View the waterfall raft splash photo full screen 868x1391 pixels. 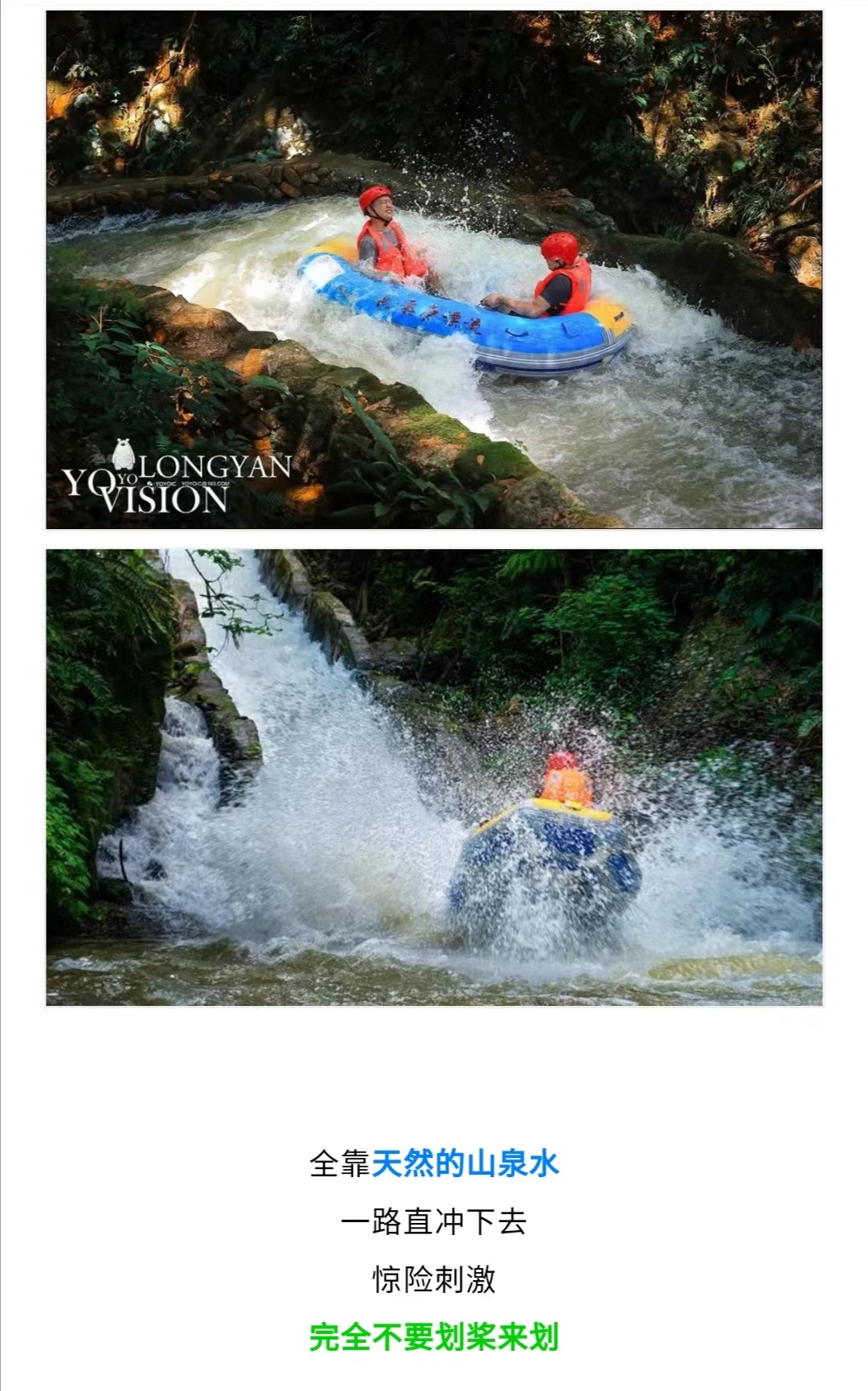pos(434,777)
